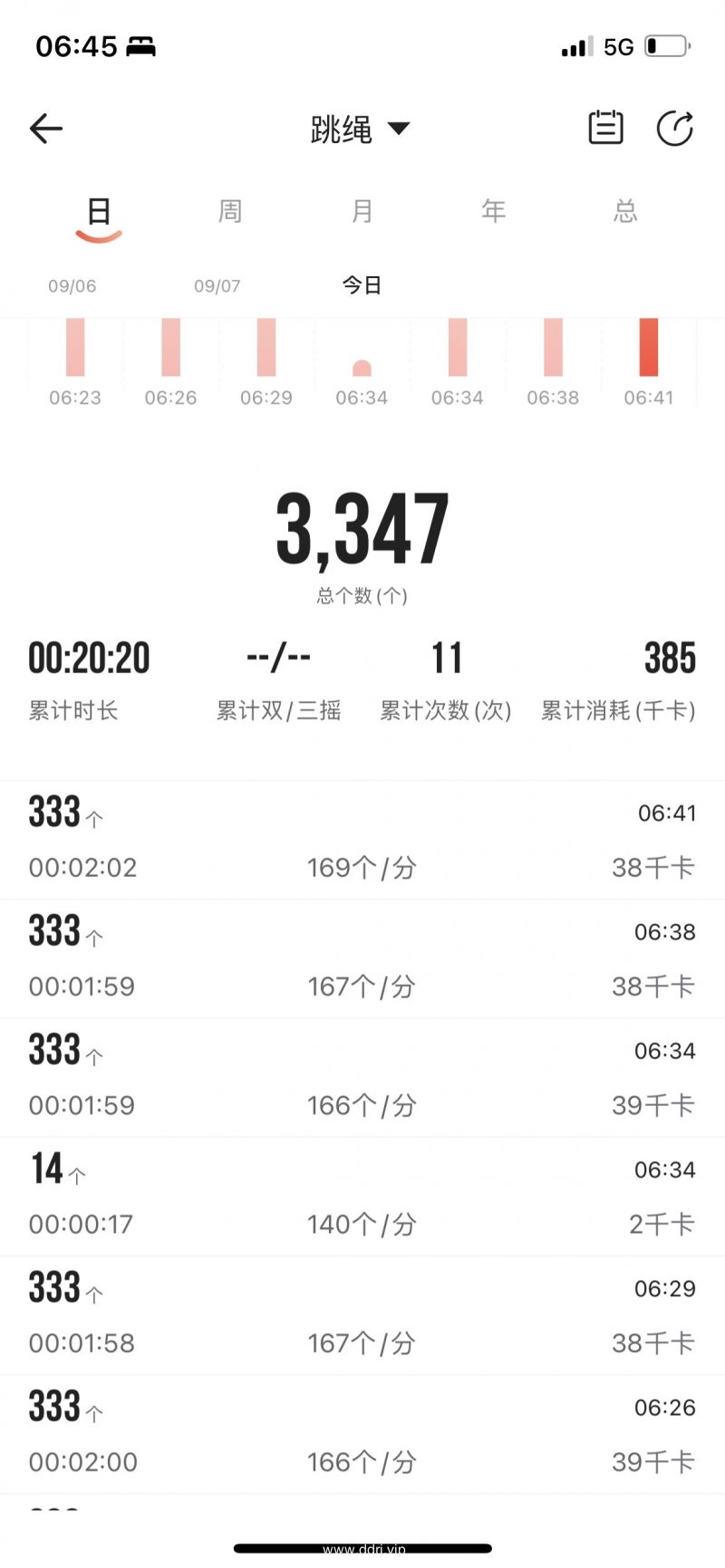The height and width of the screenshot is (1568, 725).
Task: Open the 06:29 session record
Action: [362, 1315]
